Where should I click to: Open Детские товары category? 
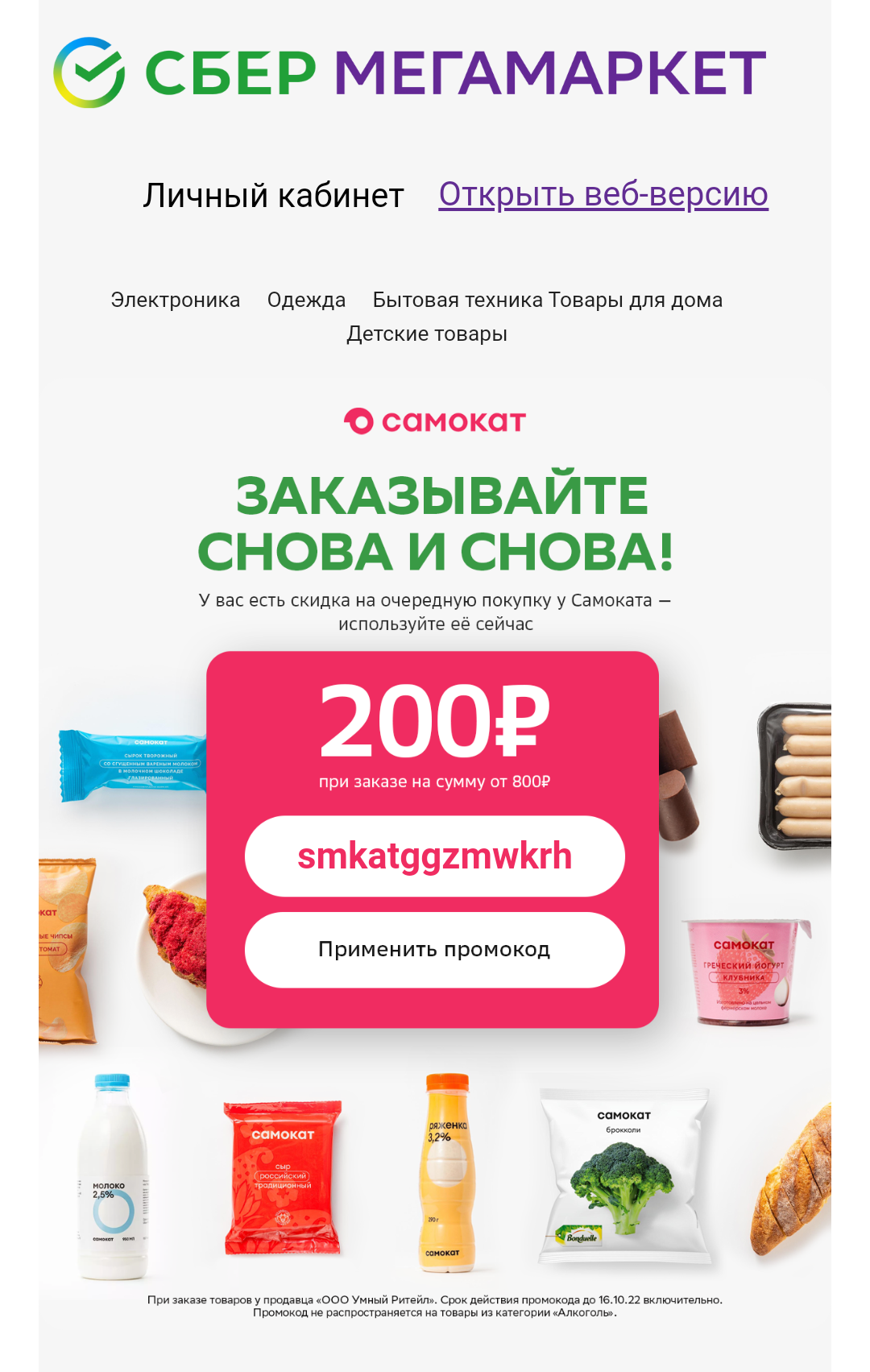tap(427, 334)
